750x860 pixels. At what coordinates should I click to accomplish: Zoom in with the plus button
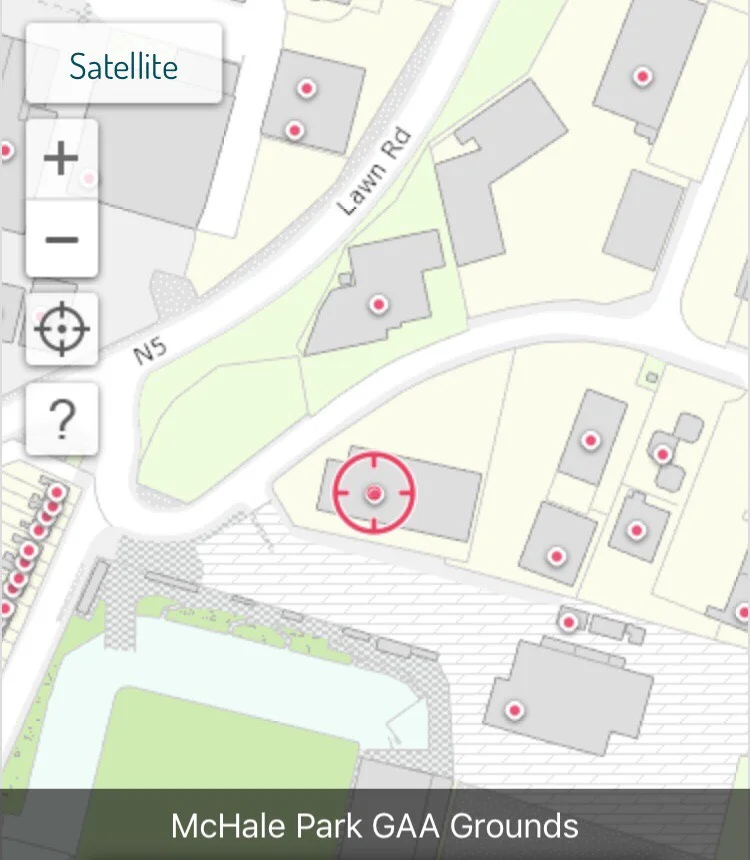pyautogui.click(x=61, y=158)
